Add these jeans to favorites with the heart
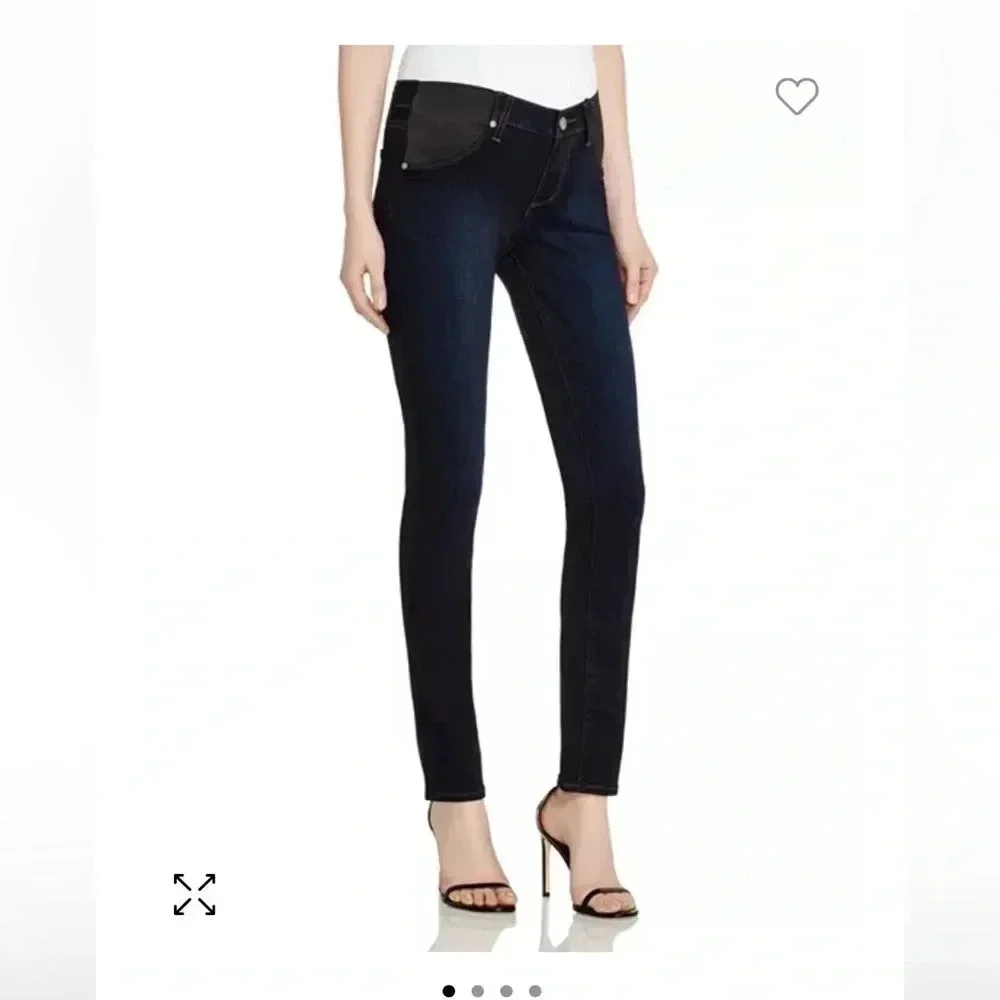This screenshot has width=1000, height=1000. click(797, 96)
